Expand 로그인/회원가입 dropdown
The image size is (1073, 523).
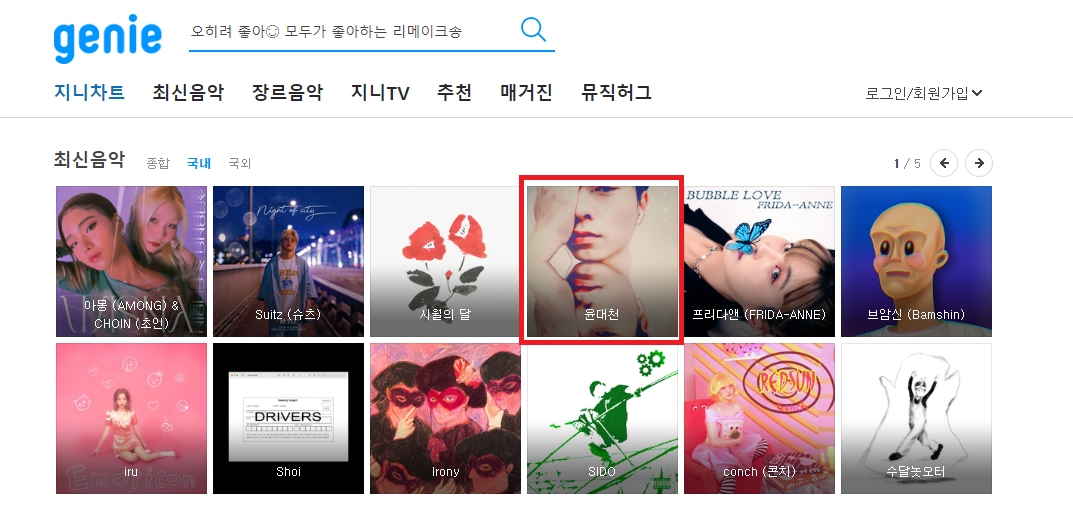pos(923,93)
